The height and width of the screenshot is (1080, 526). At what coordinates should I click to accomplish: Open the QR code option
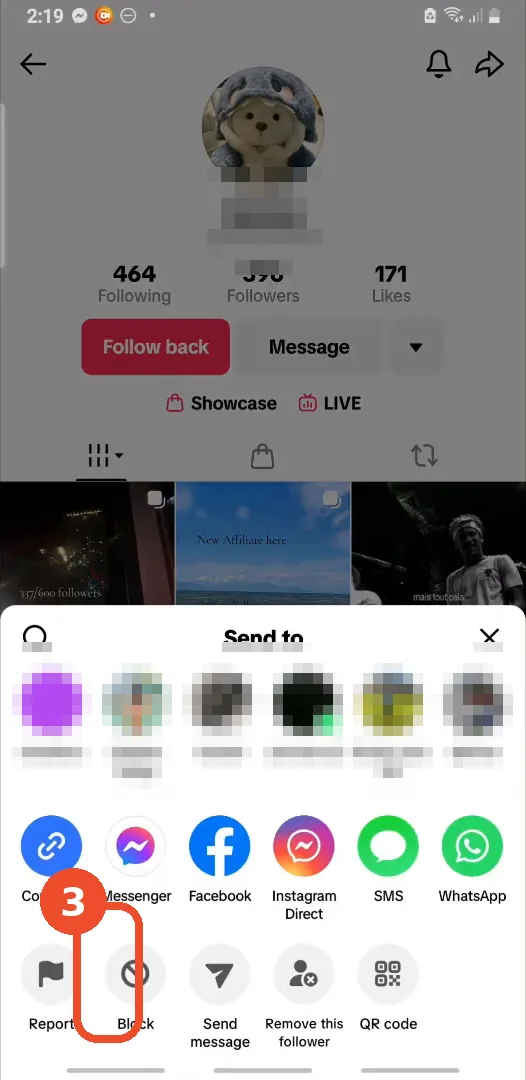(388, 974)
